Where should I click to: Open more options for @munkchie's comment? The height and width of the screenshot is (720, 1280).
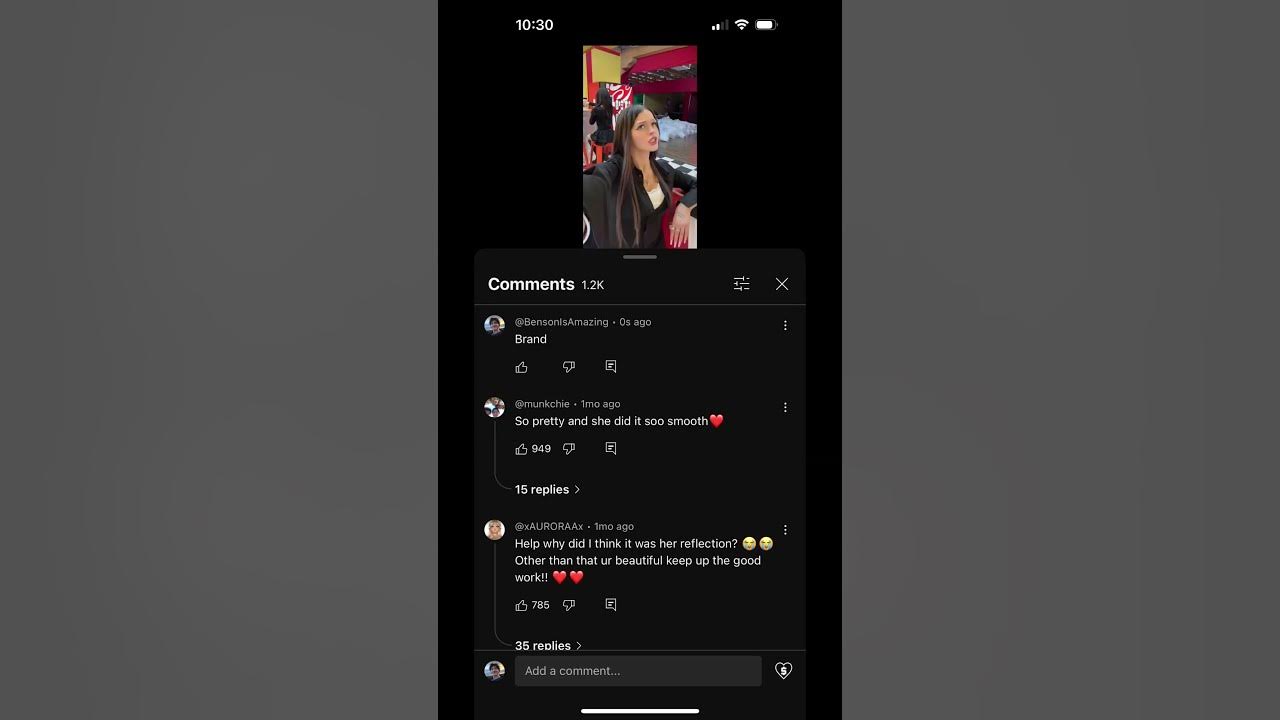(x=785, y=407)
